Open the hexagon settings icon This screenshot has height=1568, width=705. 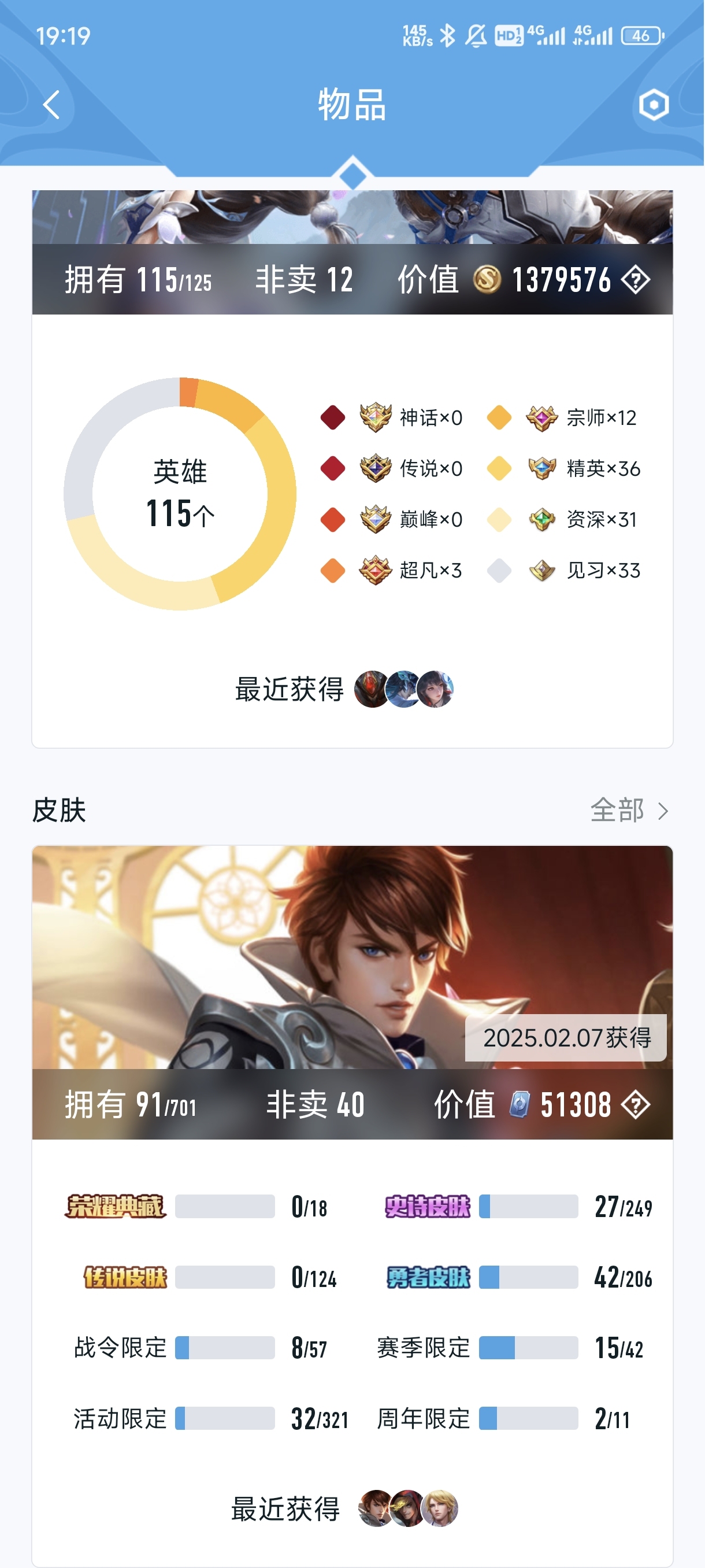point(654,105)
